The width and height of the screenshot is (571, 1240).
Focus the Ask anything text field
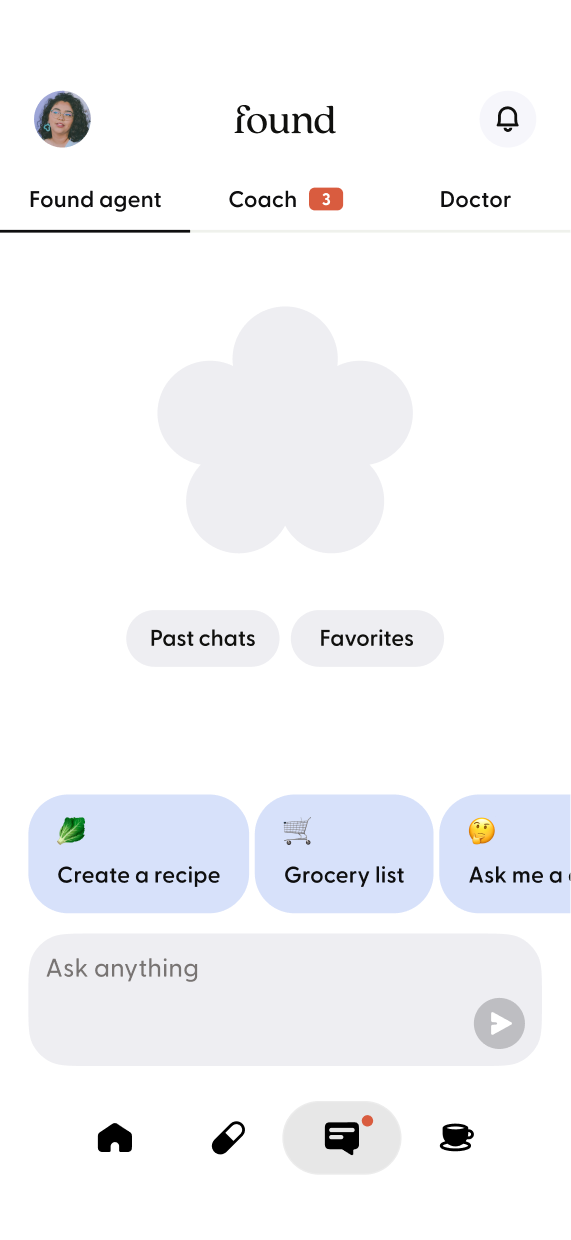[285, 1000]
